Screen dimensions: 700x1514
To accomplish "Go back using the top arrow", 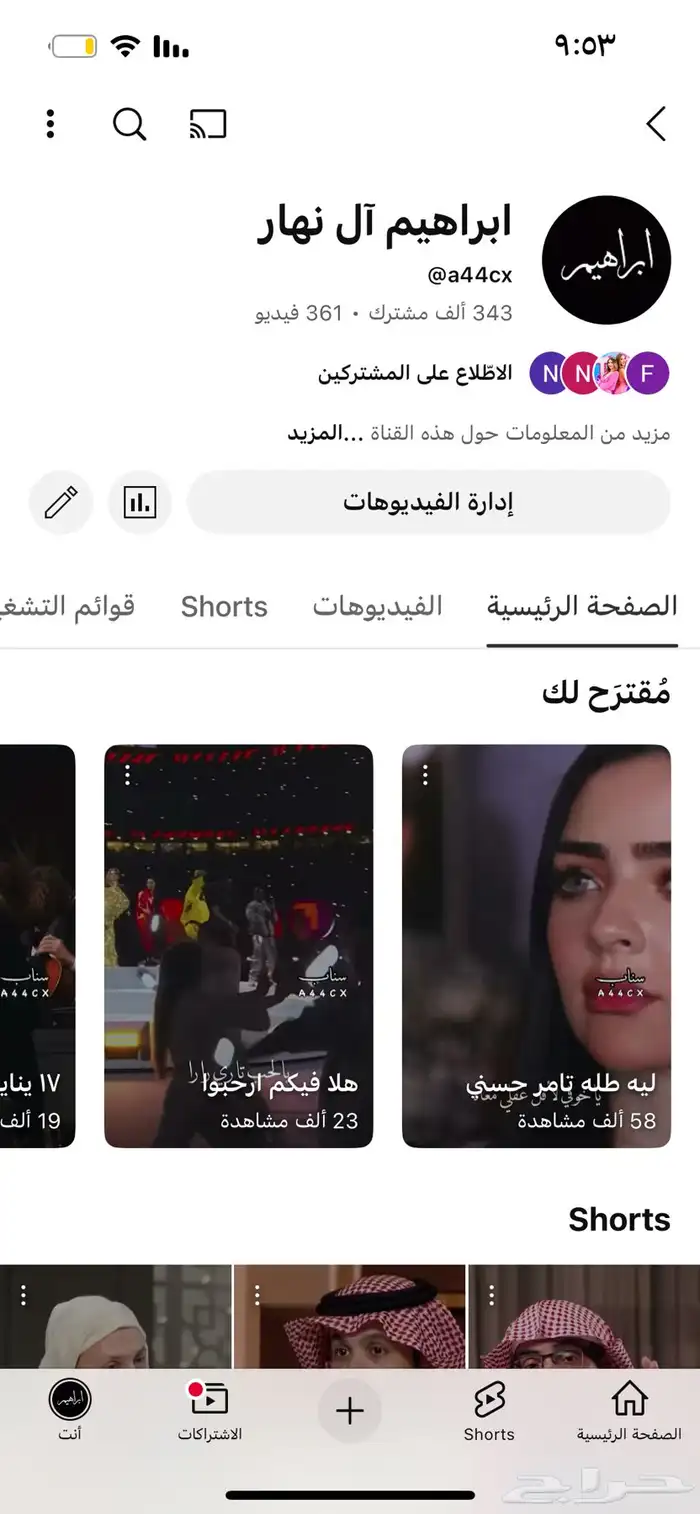I will coord(656,124).
